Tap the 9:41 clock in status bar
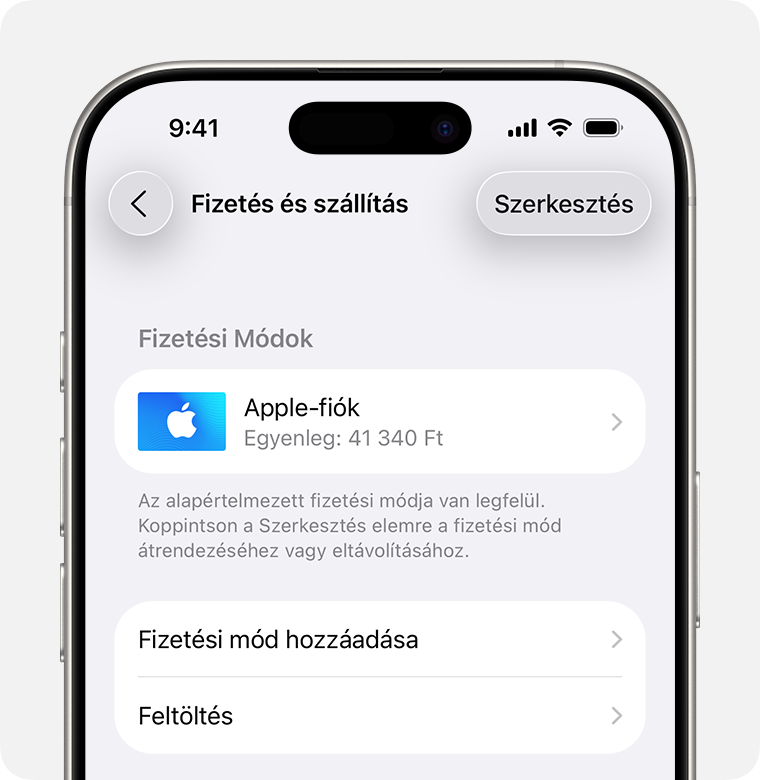The image size is (760, 780). tap(195, 128)
